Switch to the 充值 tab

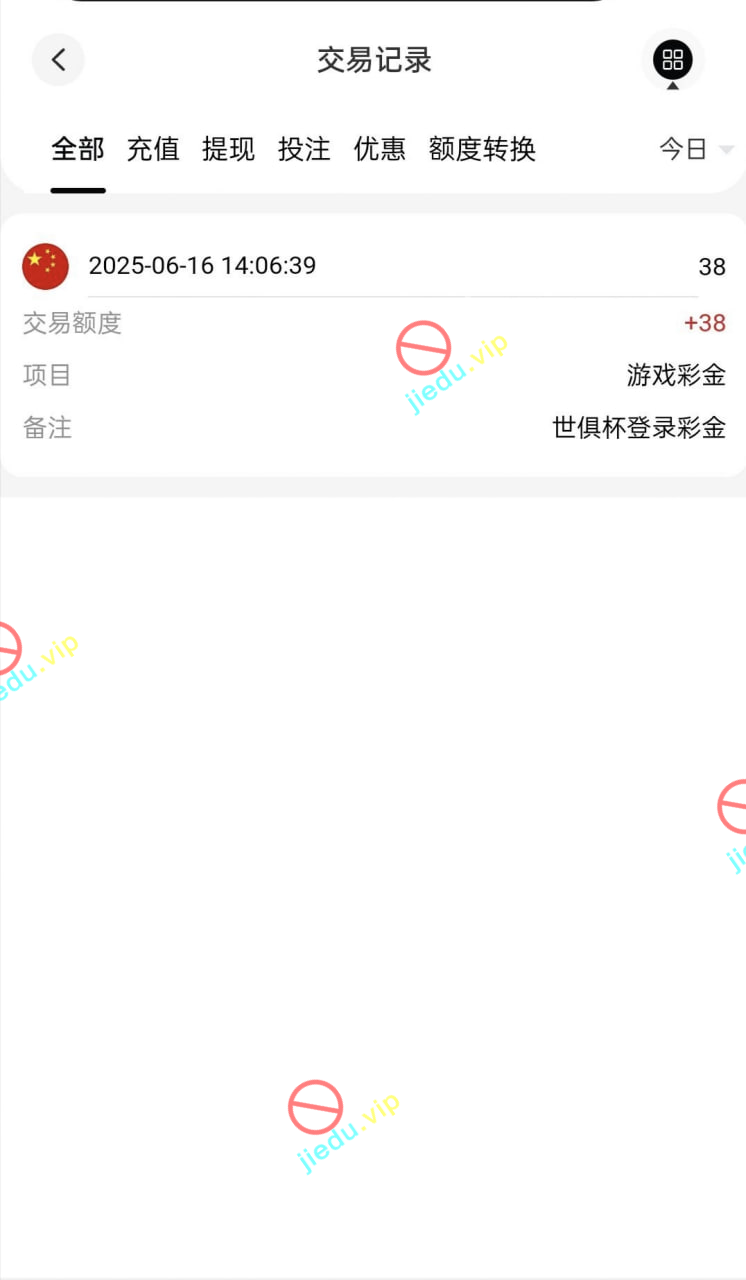153,150
